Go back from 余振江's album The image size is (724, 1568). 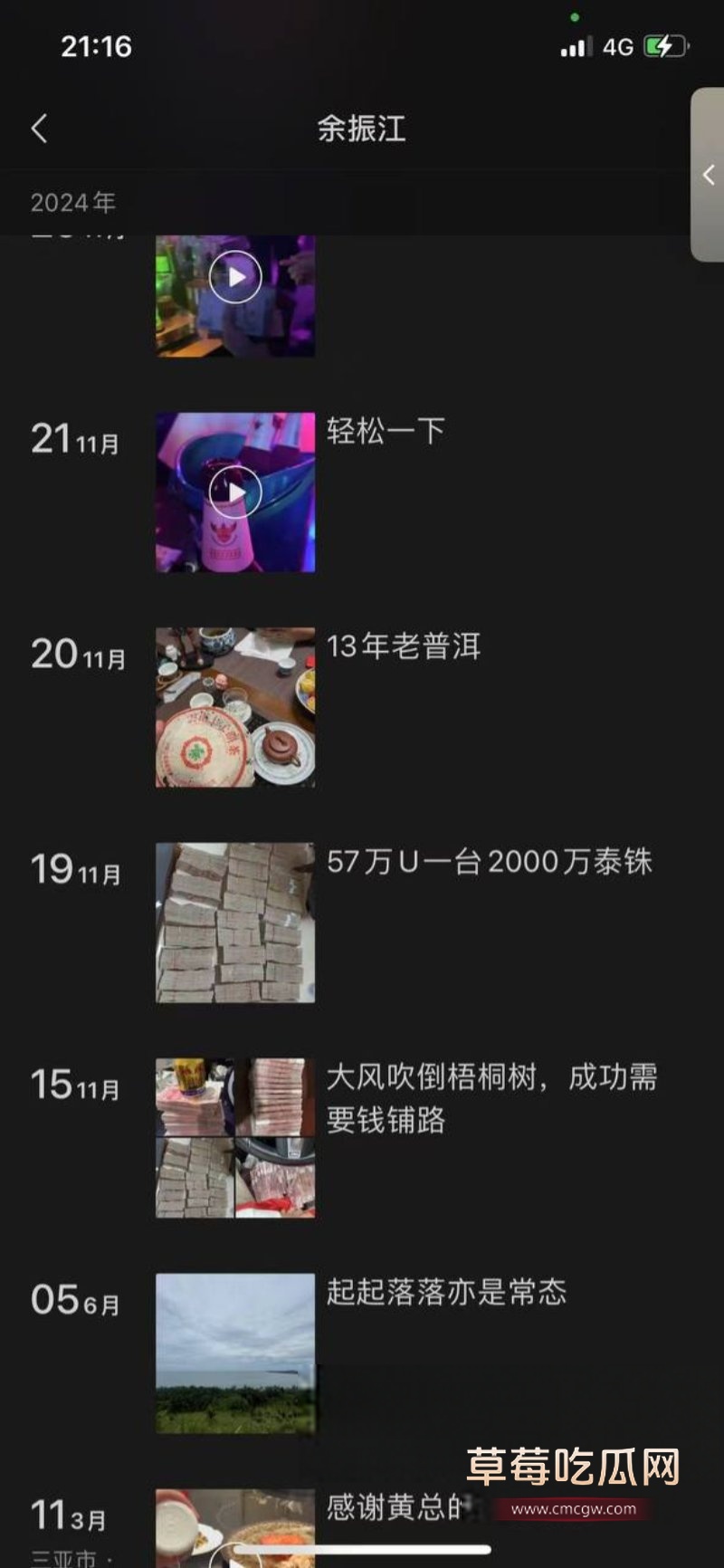[x=39, y=129]
